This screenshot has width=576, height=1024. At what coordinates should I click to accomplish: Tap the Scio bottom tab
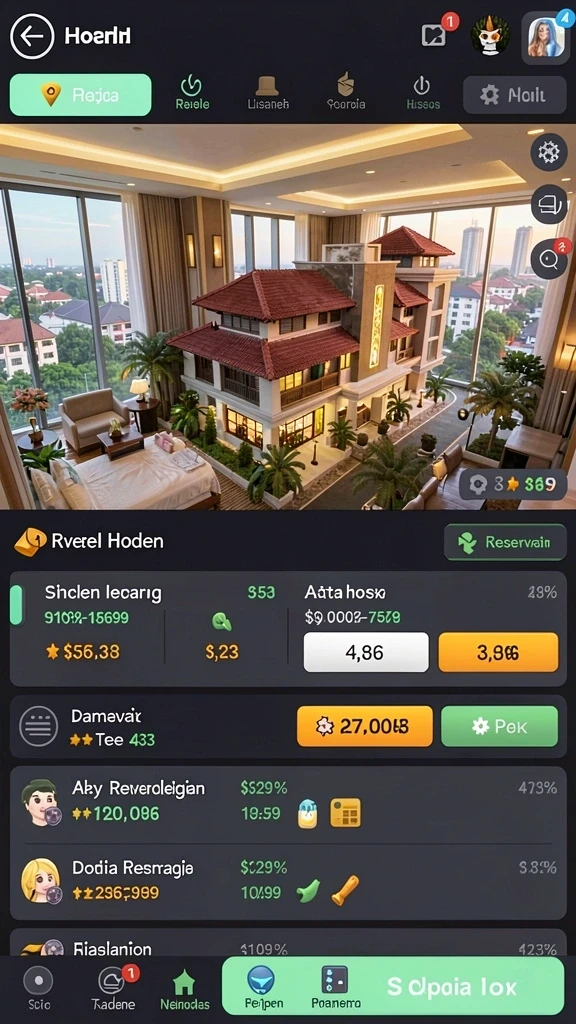click(39, 989)
